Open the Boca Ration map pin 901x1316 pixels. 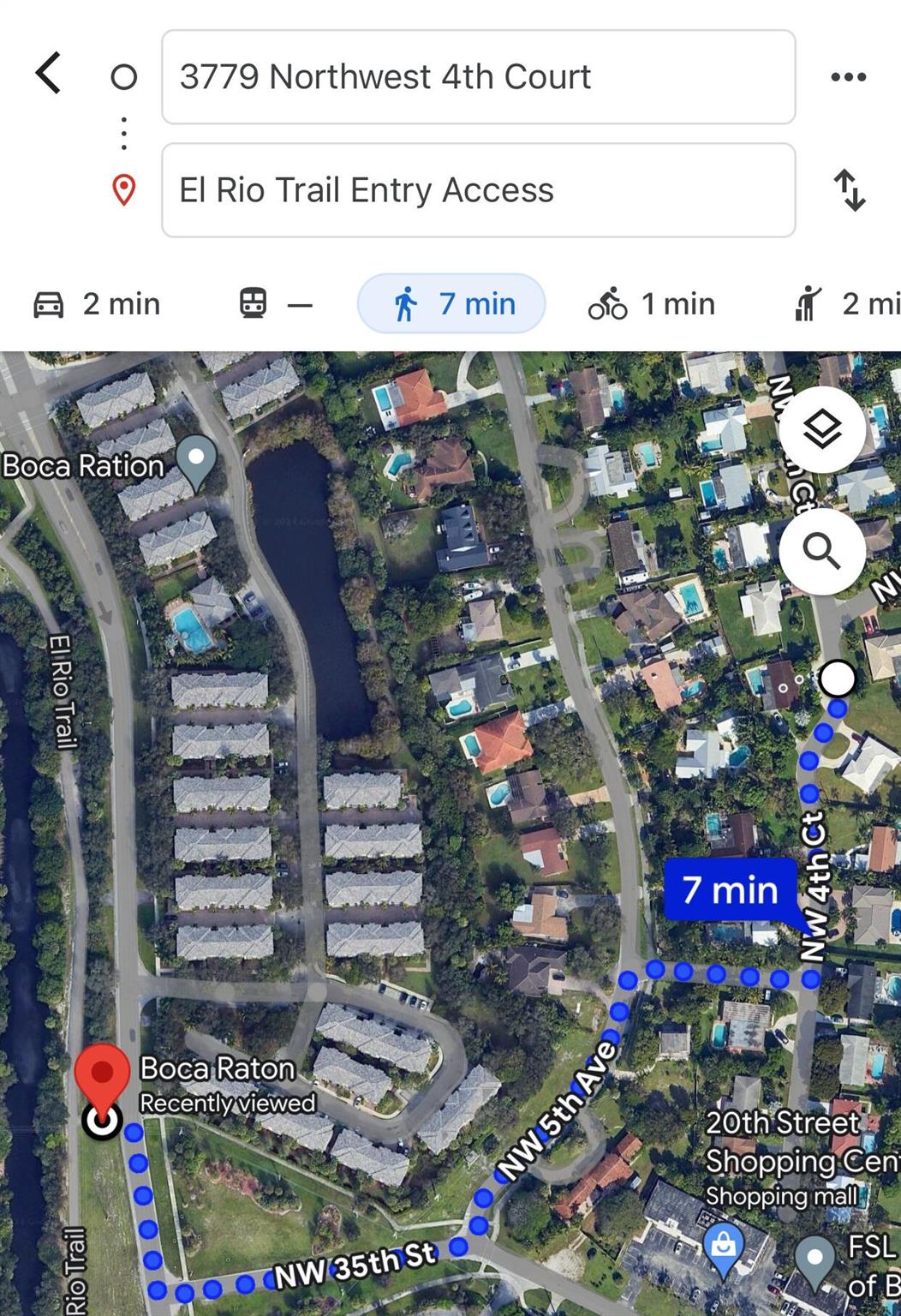(x=197, y=460)
